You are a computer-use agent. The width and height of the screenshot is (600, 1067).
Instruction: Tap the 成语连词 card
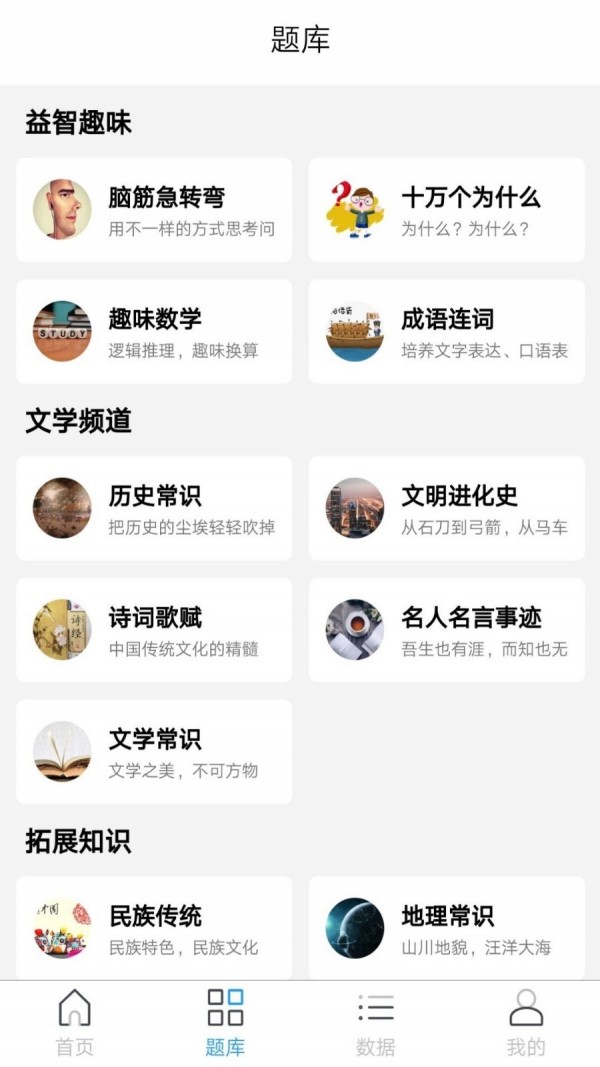(x=446, y=332)
